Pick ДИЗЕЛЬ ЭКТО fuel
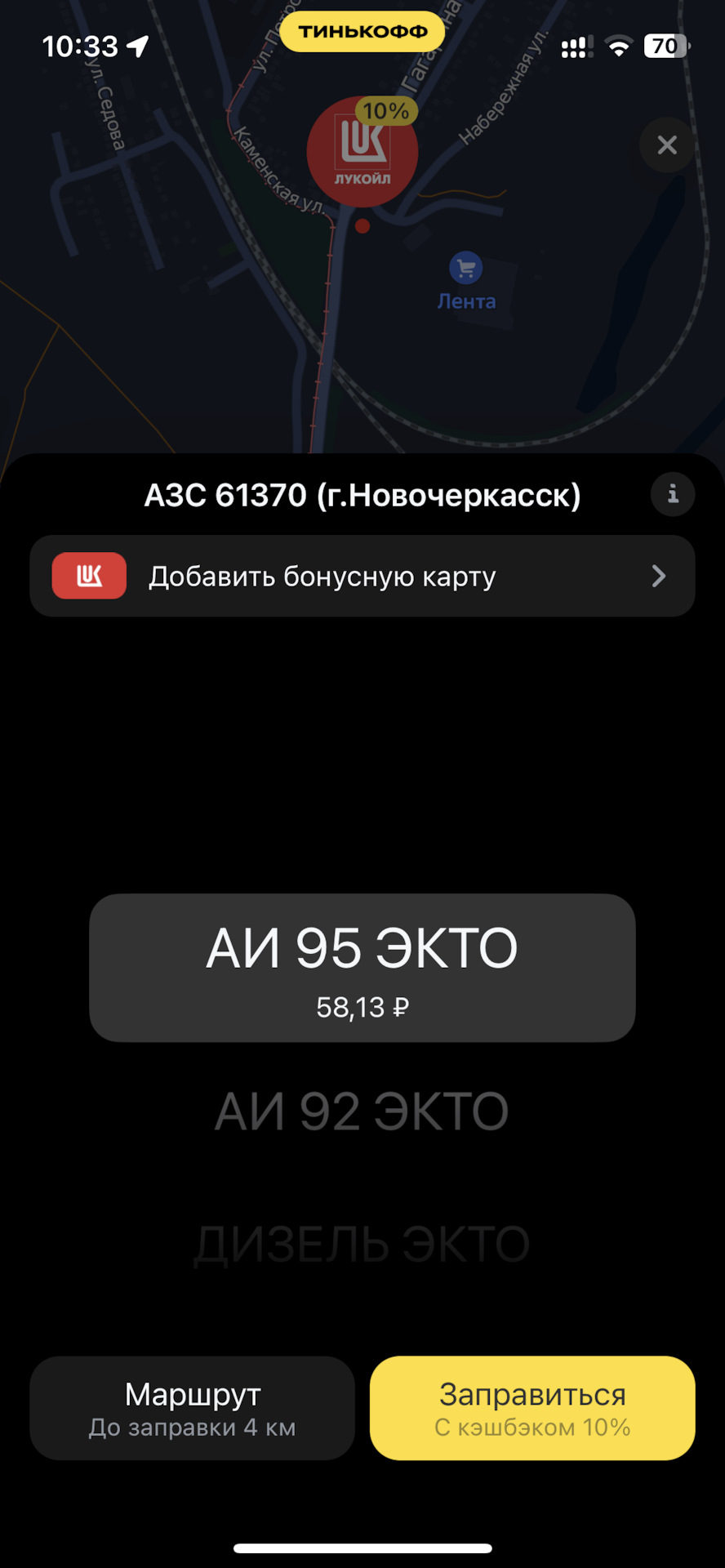Viewport: 725px width, 1568px height. tap(362, 1244)
